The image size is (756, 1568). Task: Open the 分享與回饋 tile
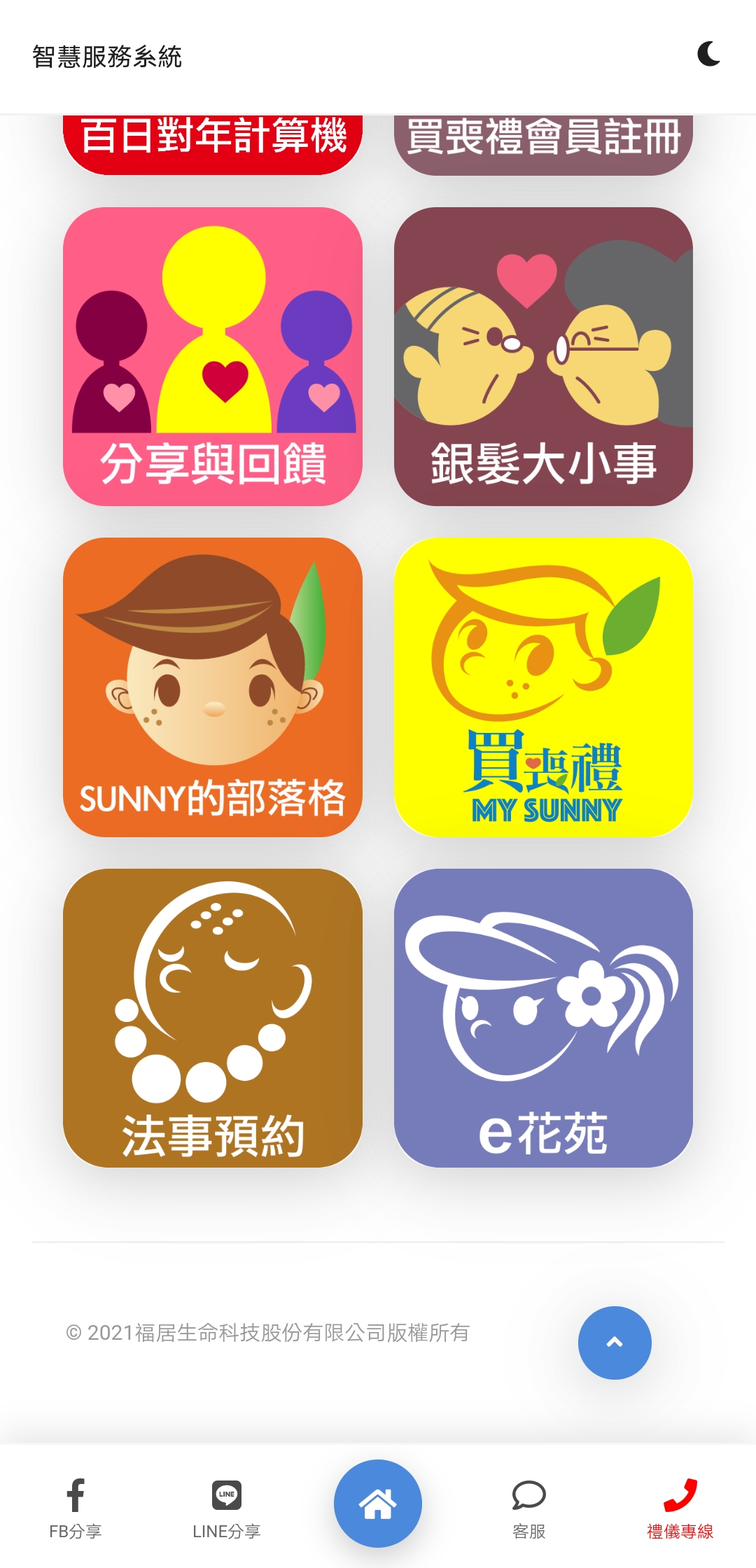(x=212, y=356)
